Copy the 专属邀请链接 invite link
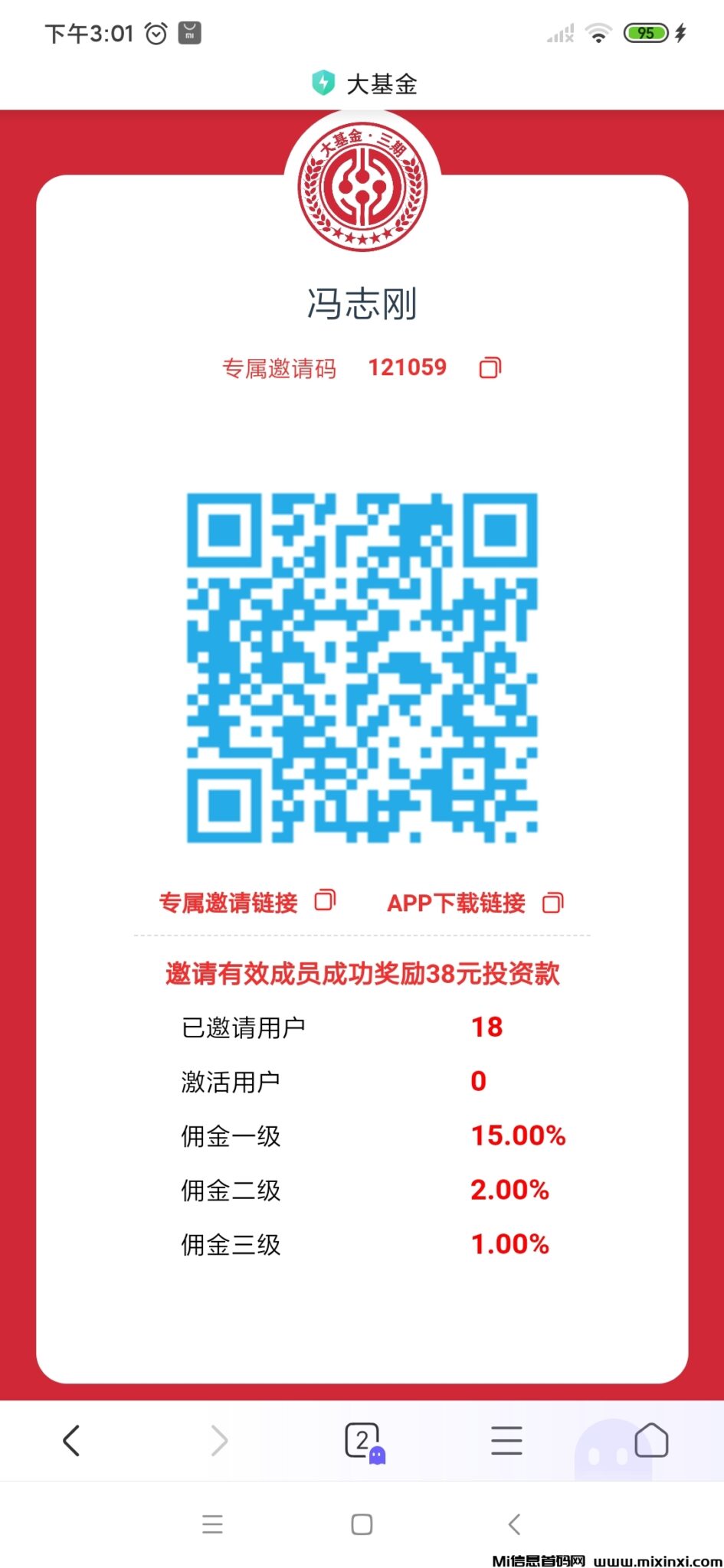724x1568 pixels. (325, 901)
